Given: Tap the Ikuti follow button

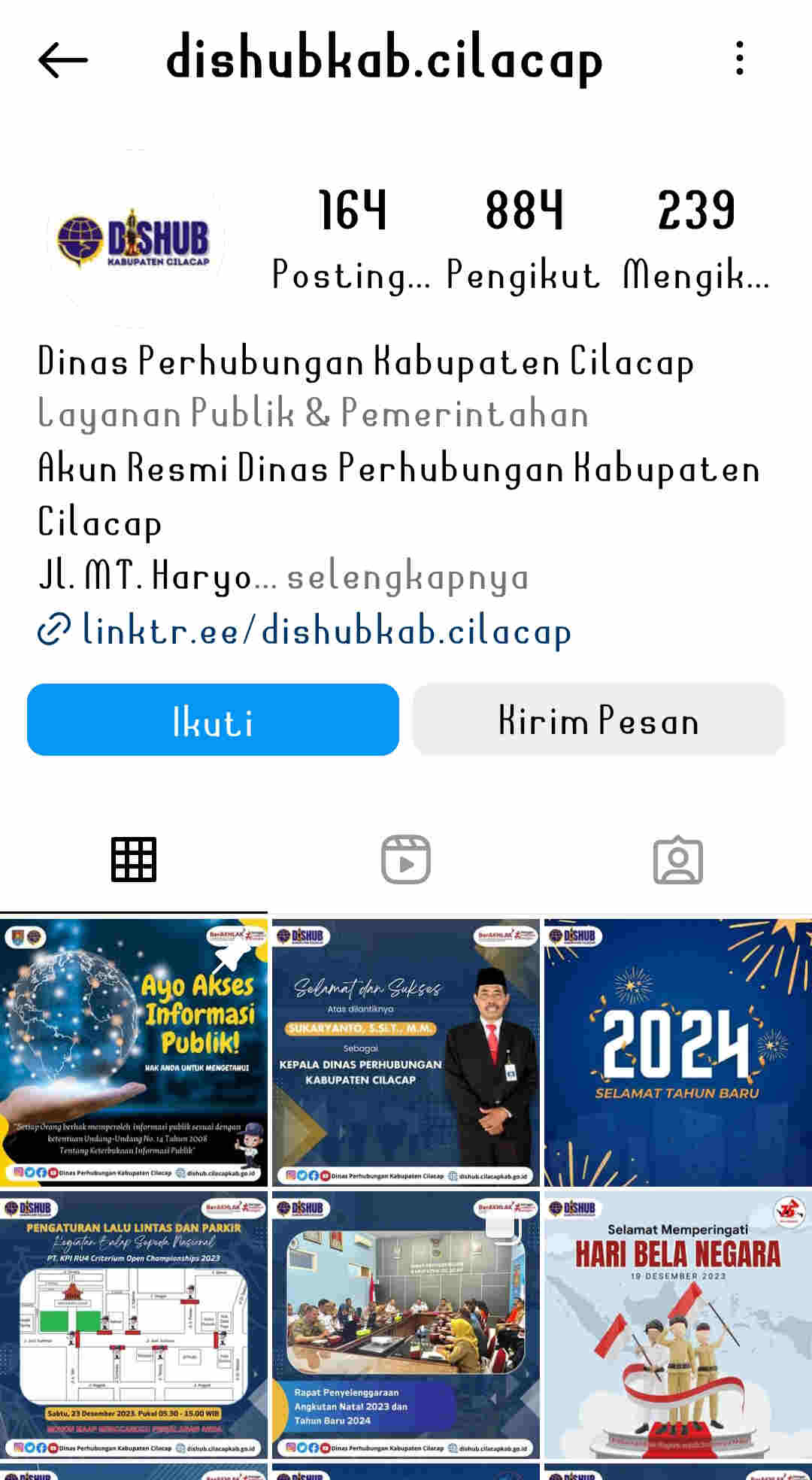Looking at the screenshot, I should 213,720.
